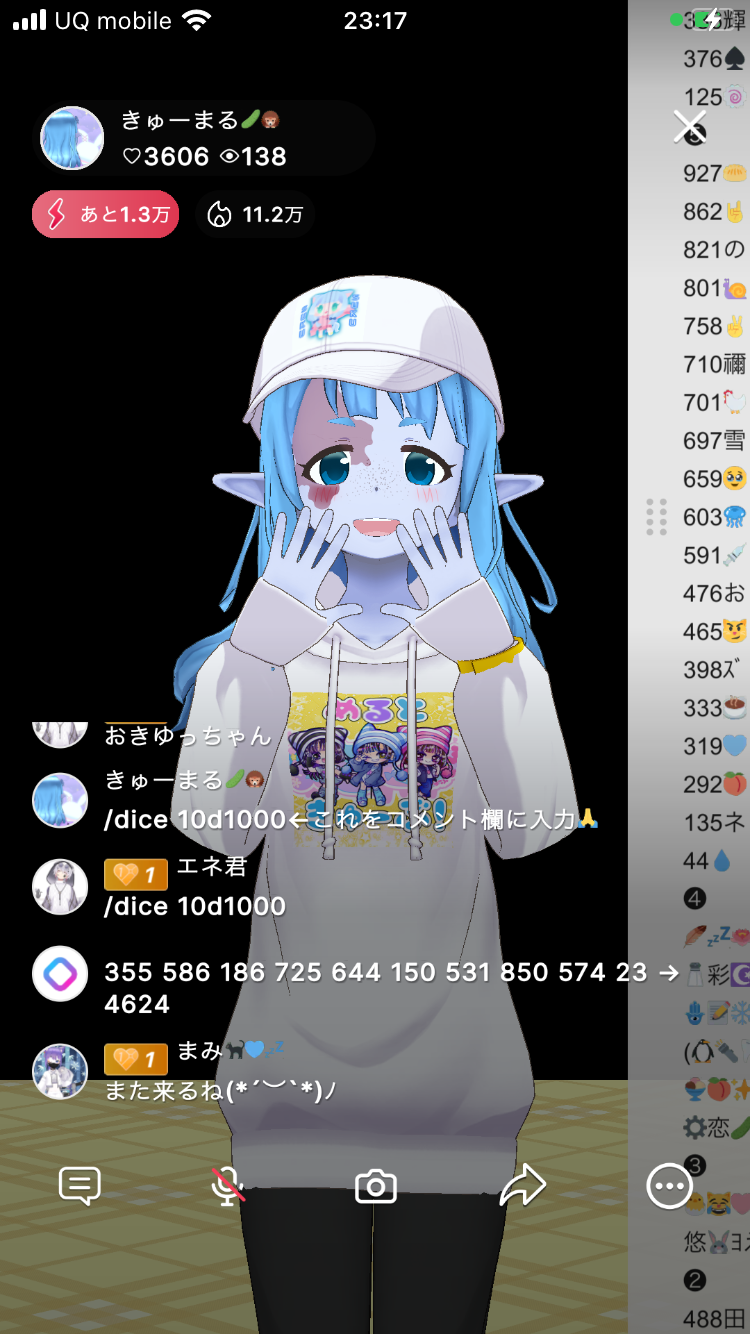750x1334 pixels.
Task: Open エネ君's avatar in comments
Action: 60,887
